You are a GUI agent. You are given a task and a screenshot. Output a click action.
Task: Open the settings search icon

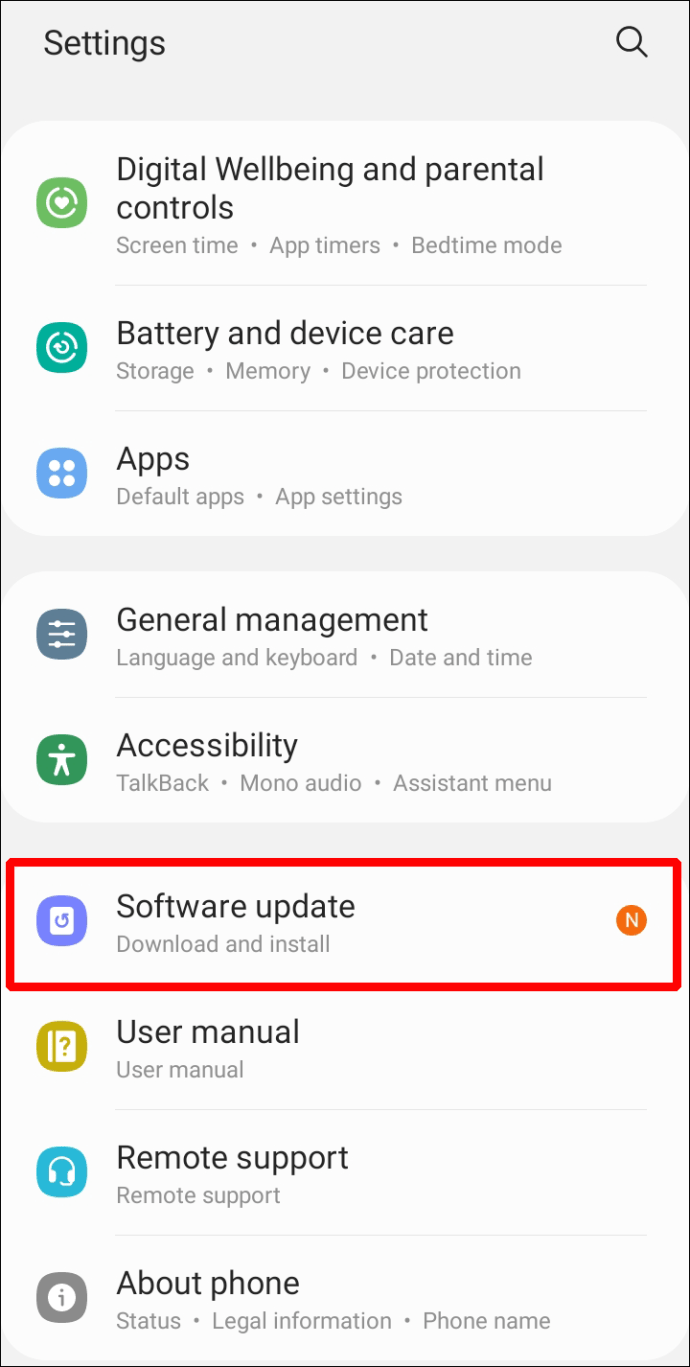[x=631, y=42]
